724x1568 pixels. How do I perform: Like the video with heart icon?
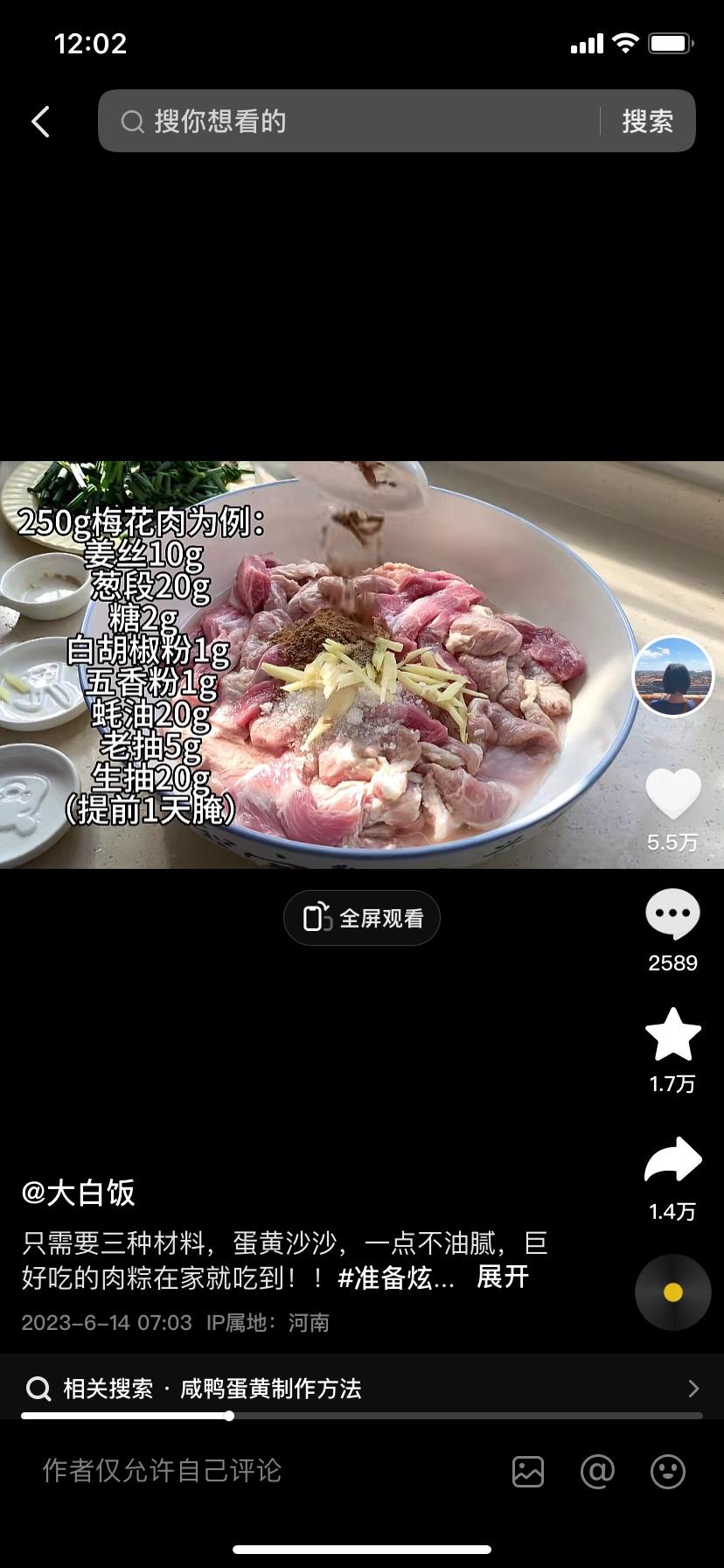pyautogui.click(x=672, y=794)
